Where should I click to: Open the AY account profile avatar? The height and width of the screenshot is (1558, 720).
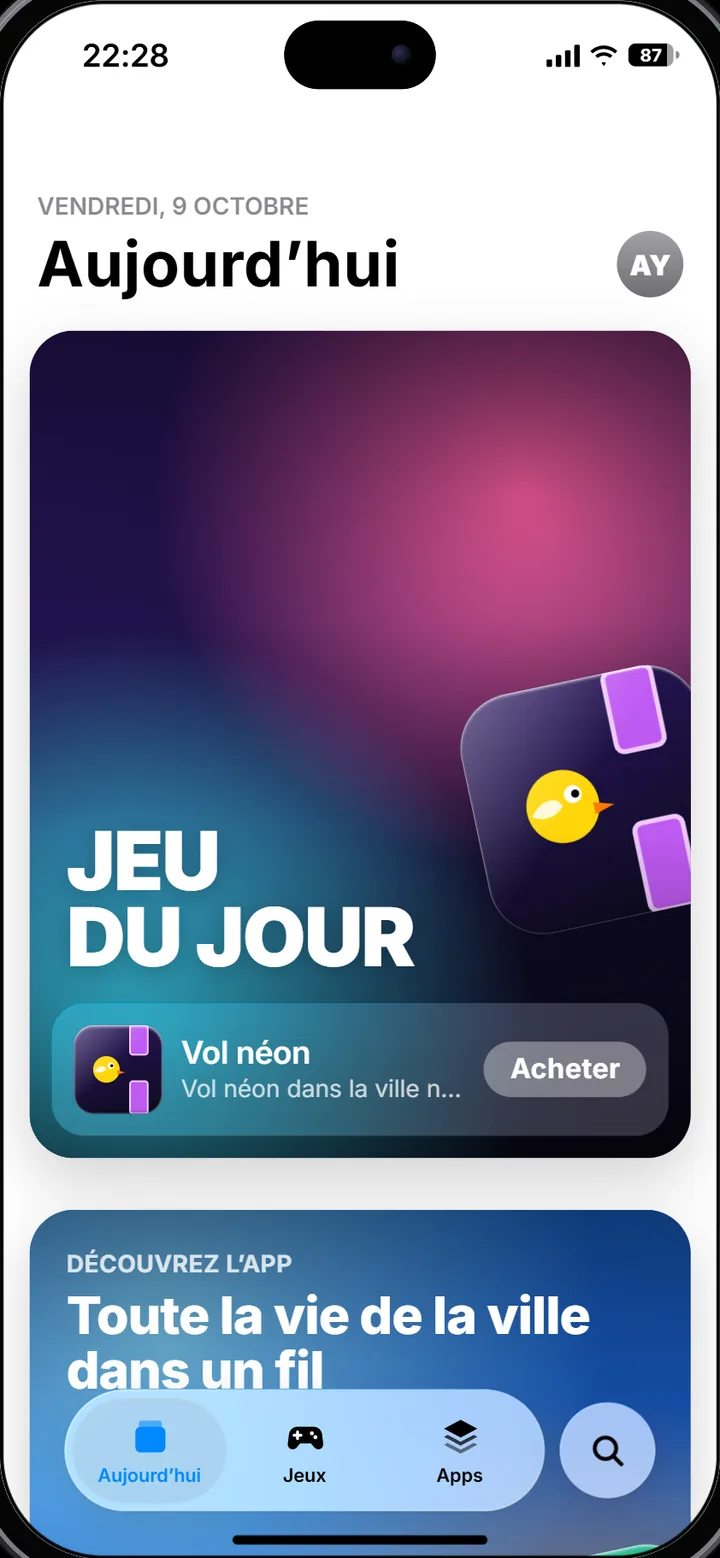[x=650, y=264]
